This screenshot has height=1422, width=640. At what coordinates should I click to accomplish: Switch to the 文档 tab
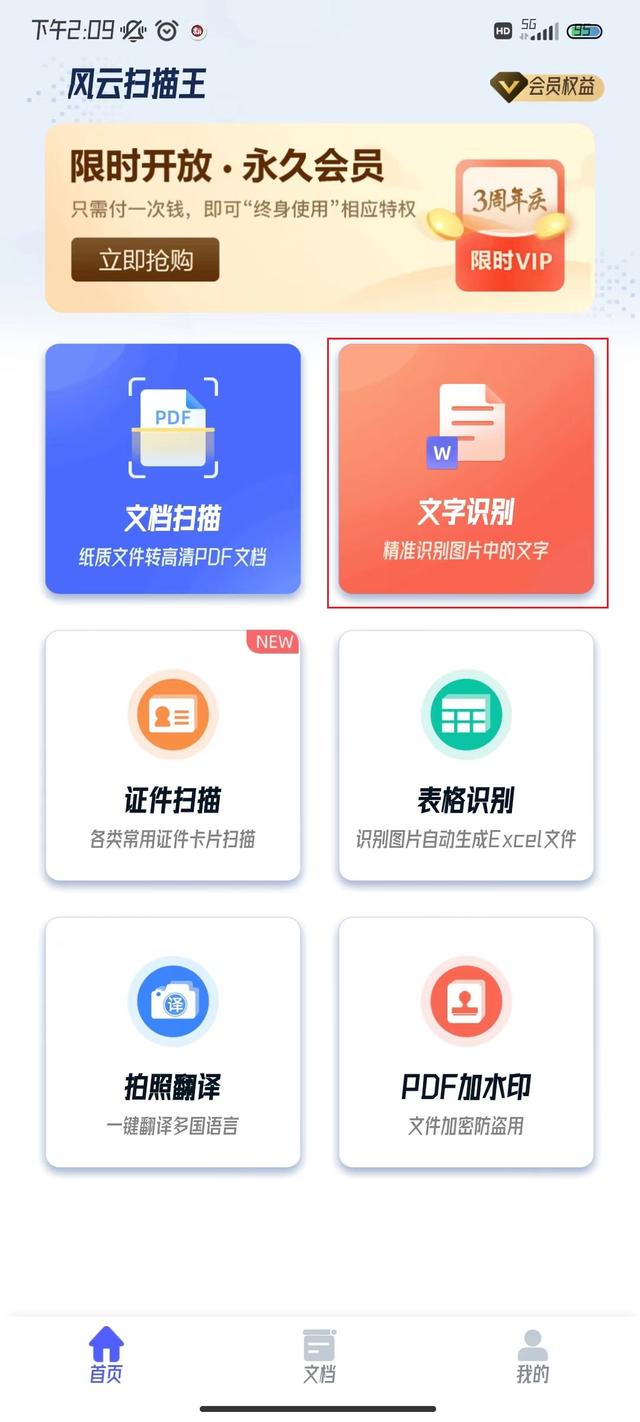click(319, 1356)
